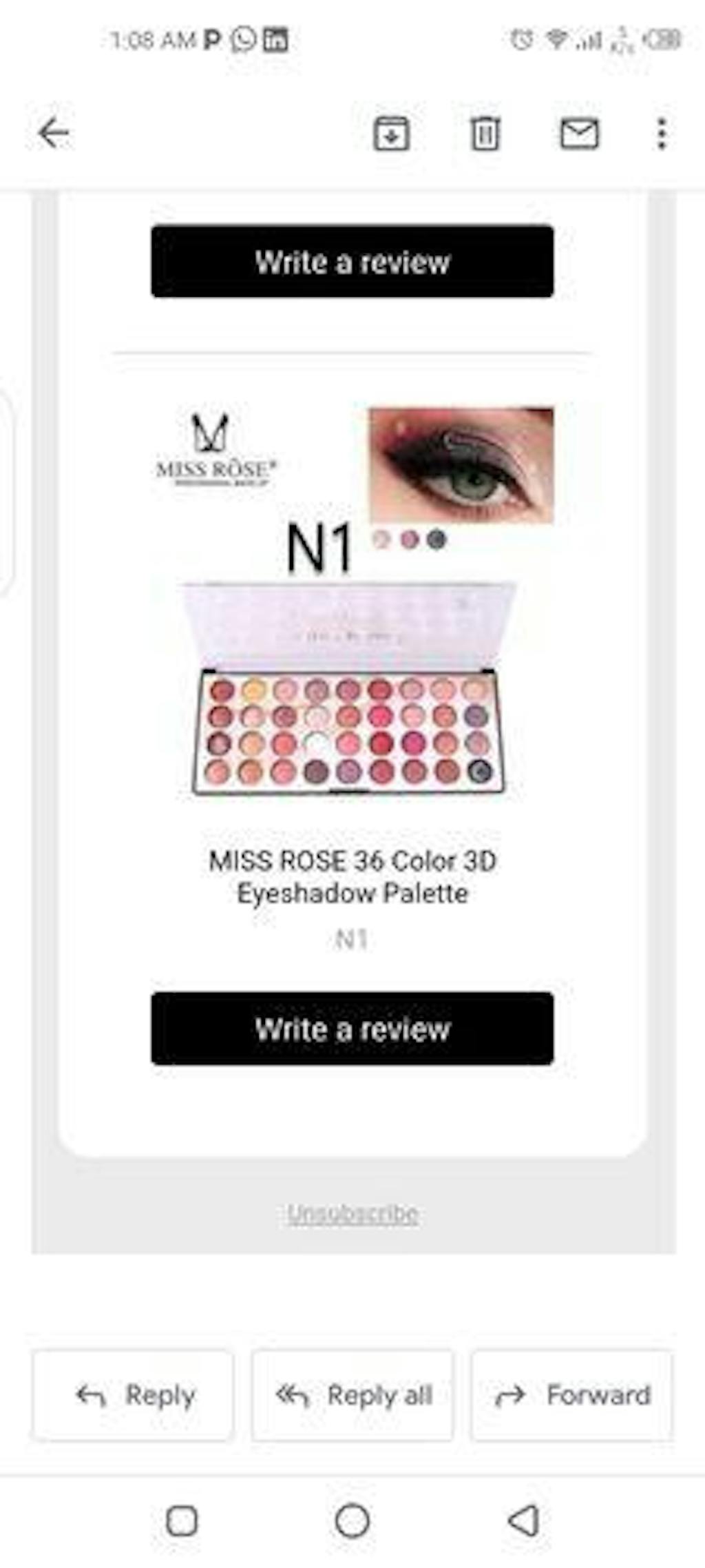This screenshot has height=1568, width=705.
Task: Open the more options menu
Action: pyautogui.click(x=661, y=133)
